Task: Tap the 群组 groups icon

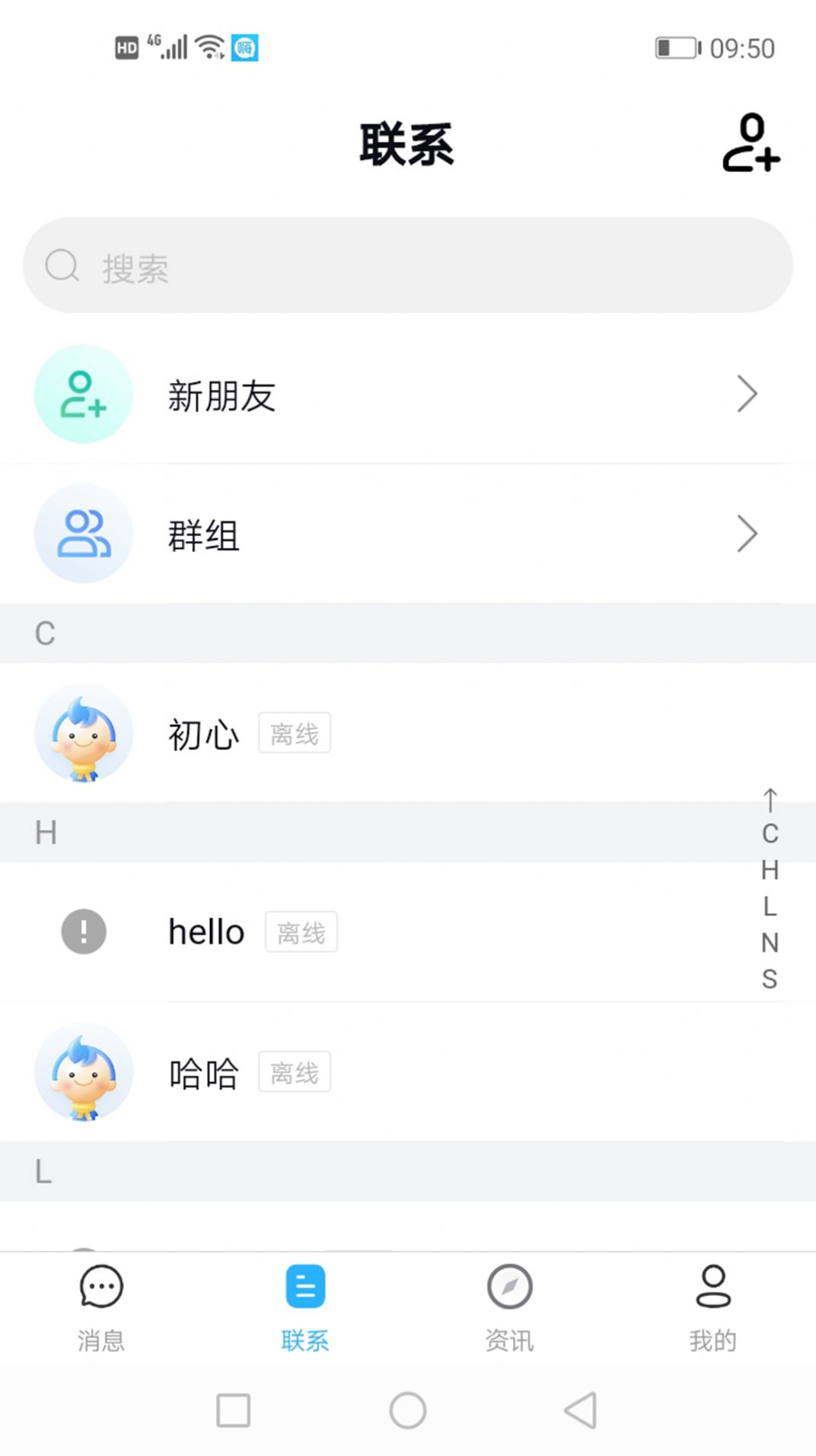Action: 83,534
